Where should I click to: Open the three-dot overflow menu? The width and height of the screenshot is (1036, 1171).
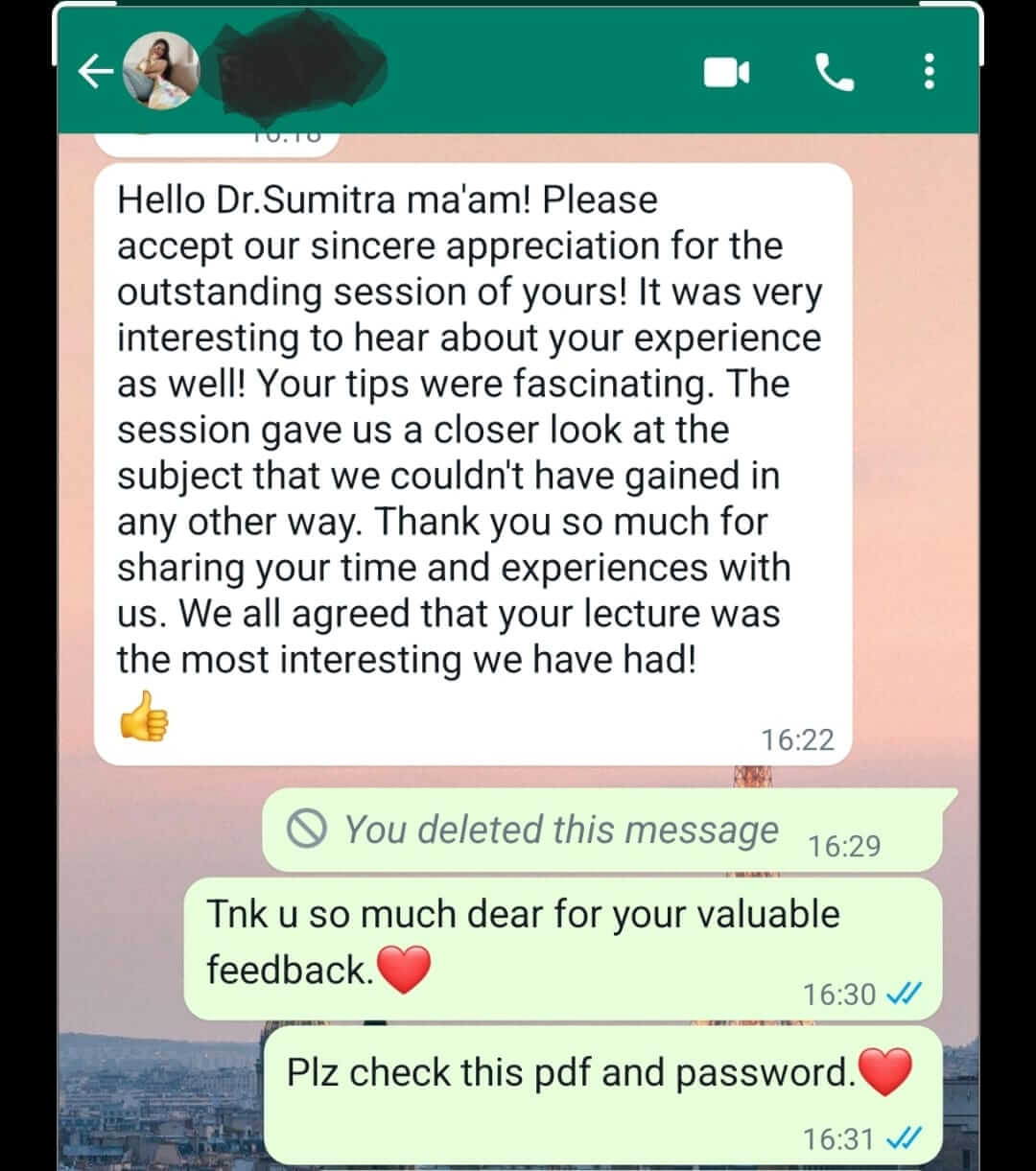point(928,72)
